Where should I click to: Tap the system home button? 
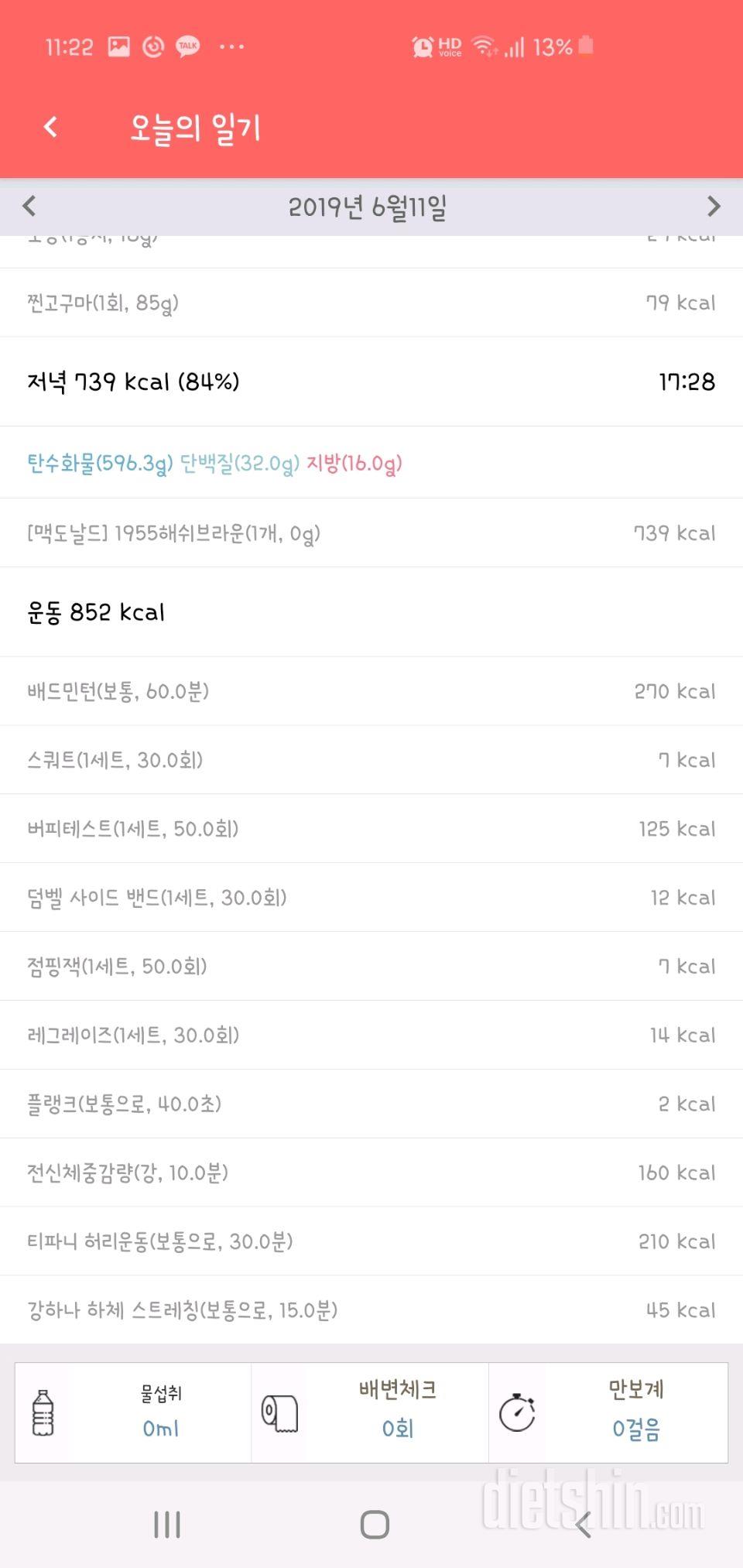click(x=375, y=1525)
